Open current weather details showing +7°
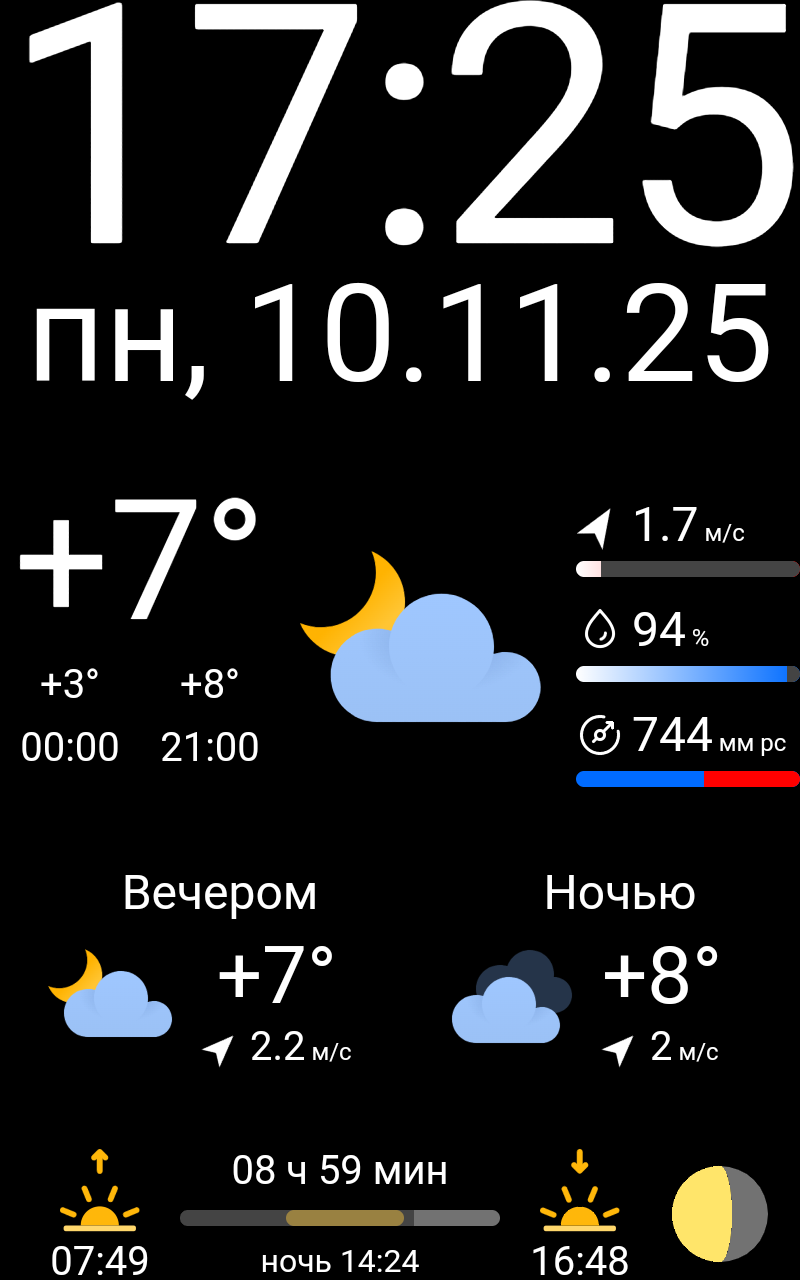Image resolution: width=800 pixels, height=1280 pixels. point(140,560)
